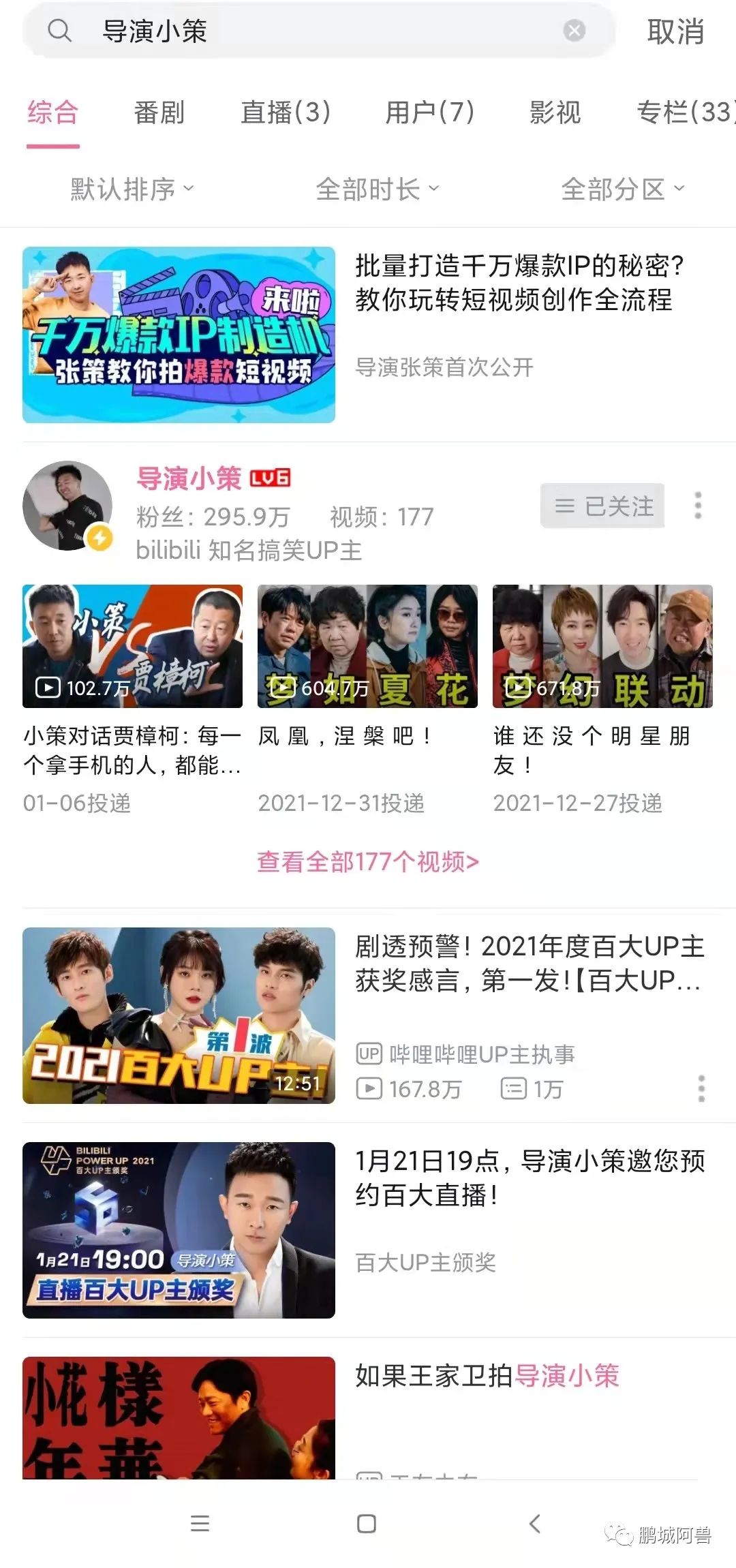Play video 小策对话贾樟柯
The image size is (736, 1568).
[132, 646]
